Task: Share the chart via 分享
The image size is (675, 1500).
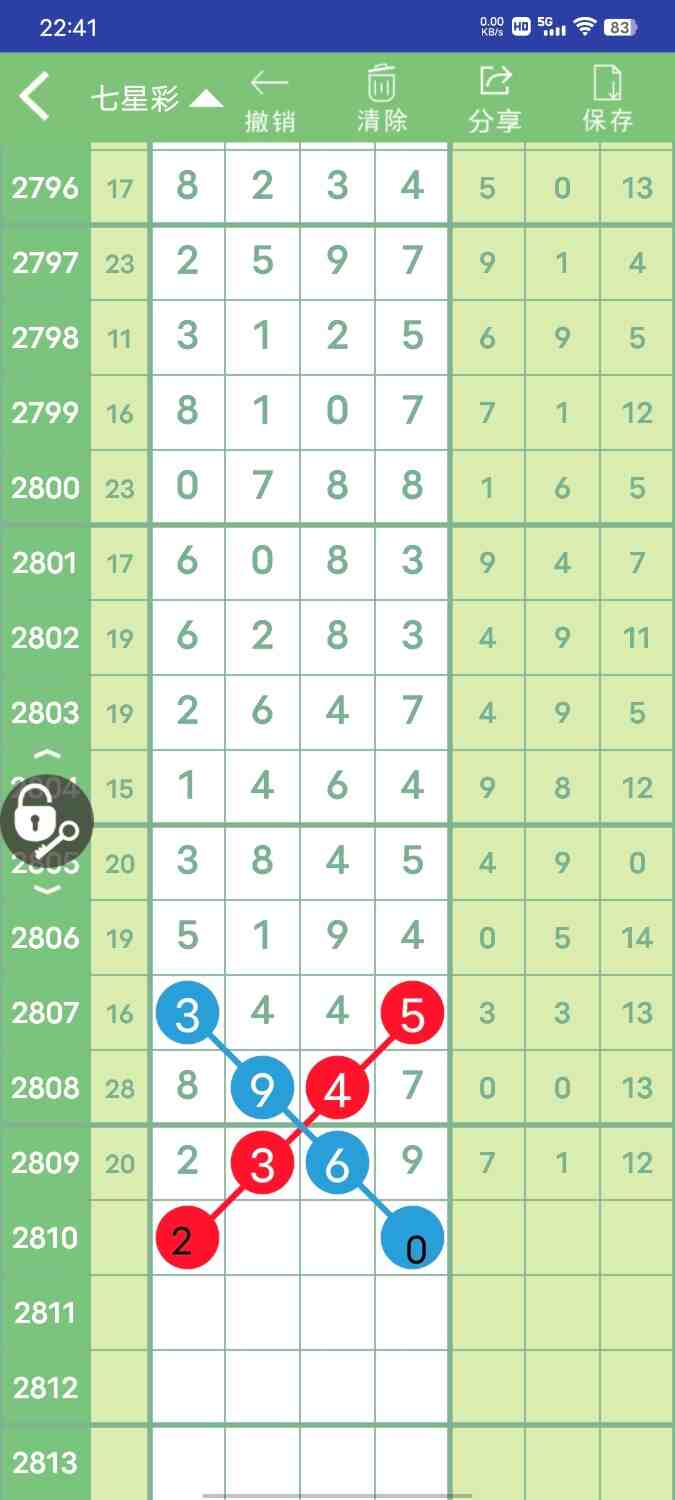Action: [495, 101]
